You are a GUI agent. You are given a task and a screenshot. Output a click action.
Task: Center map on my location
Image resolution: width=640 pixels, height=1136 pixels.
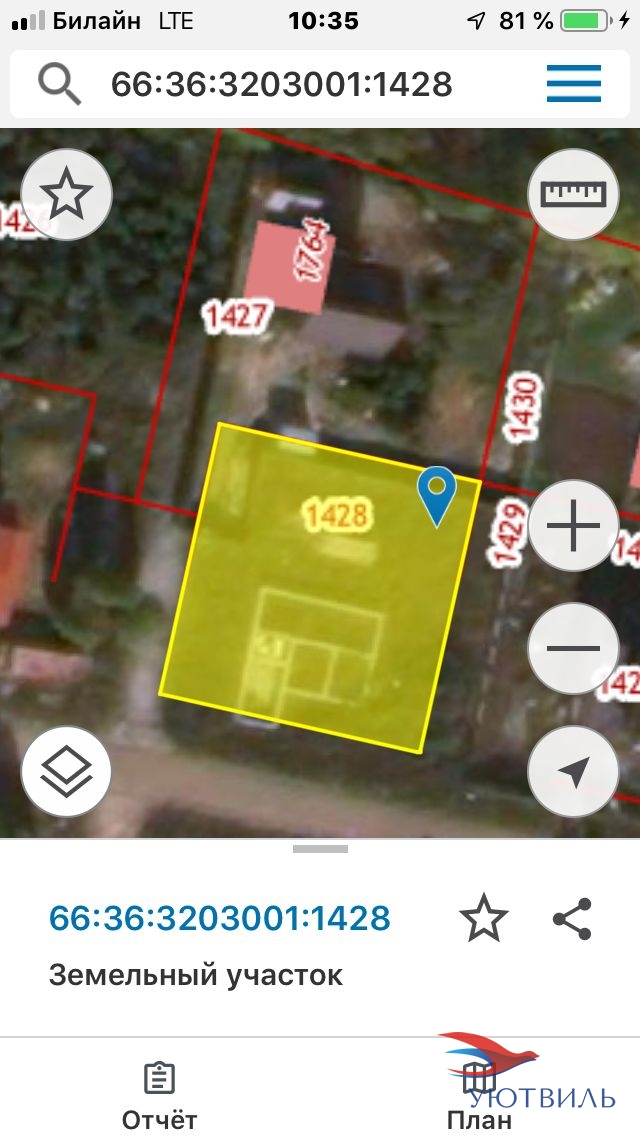click(x=573, y=772)
